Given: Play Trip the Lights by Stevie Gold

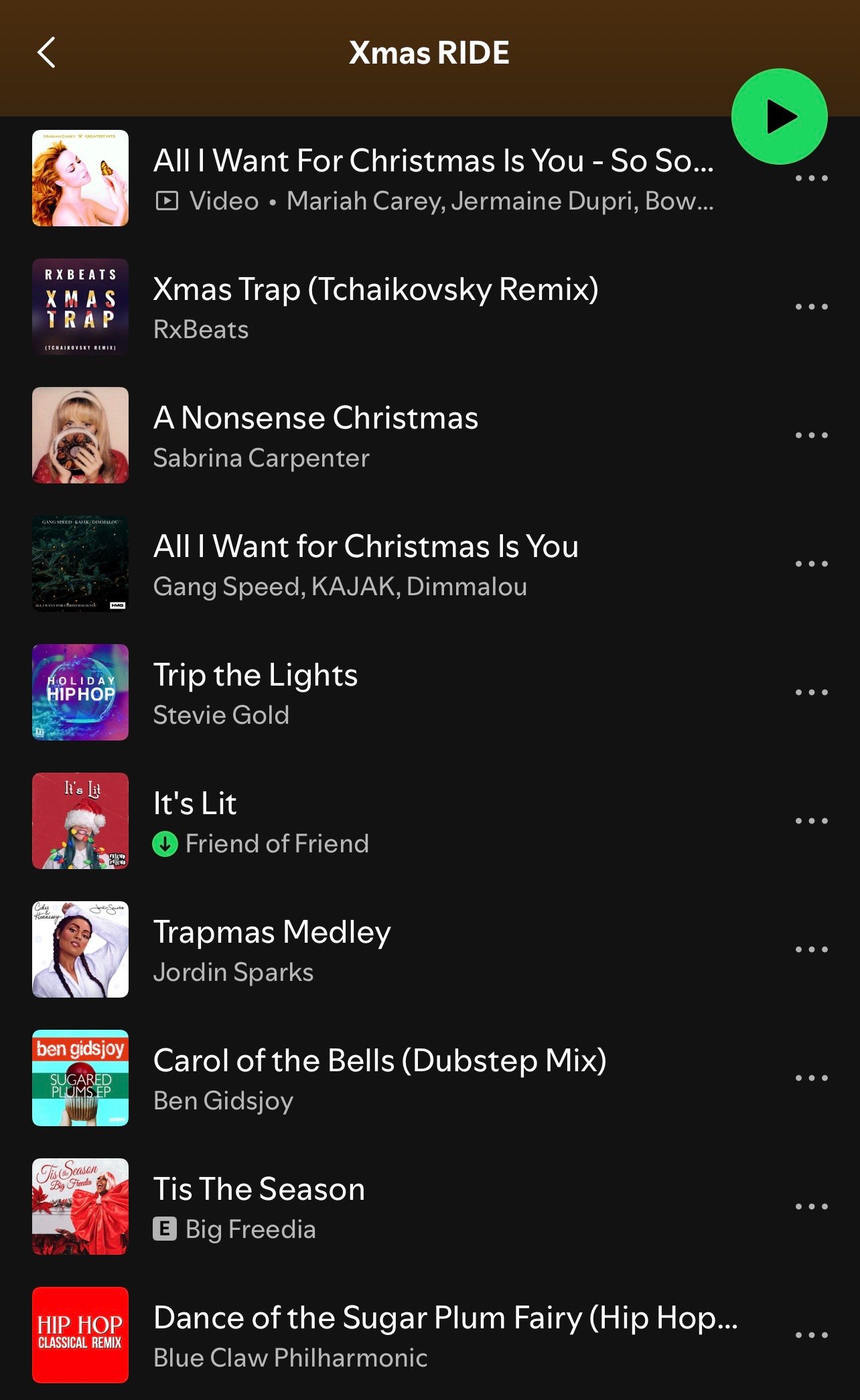Looking at the screenshot, I should click(x=255, y=692).
